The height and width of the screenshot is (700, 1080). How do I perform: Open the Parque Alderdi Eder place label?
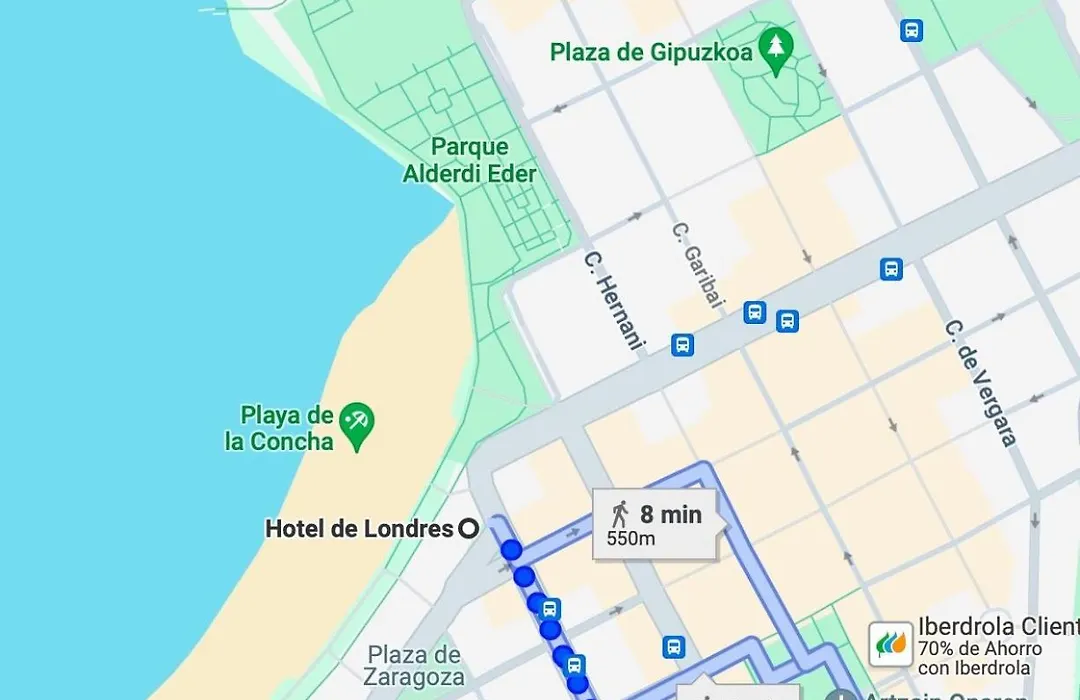pos(469,161)
